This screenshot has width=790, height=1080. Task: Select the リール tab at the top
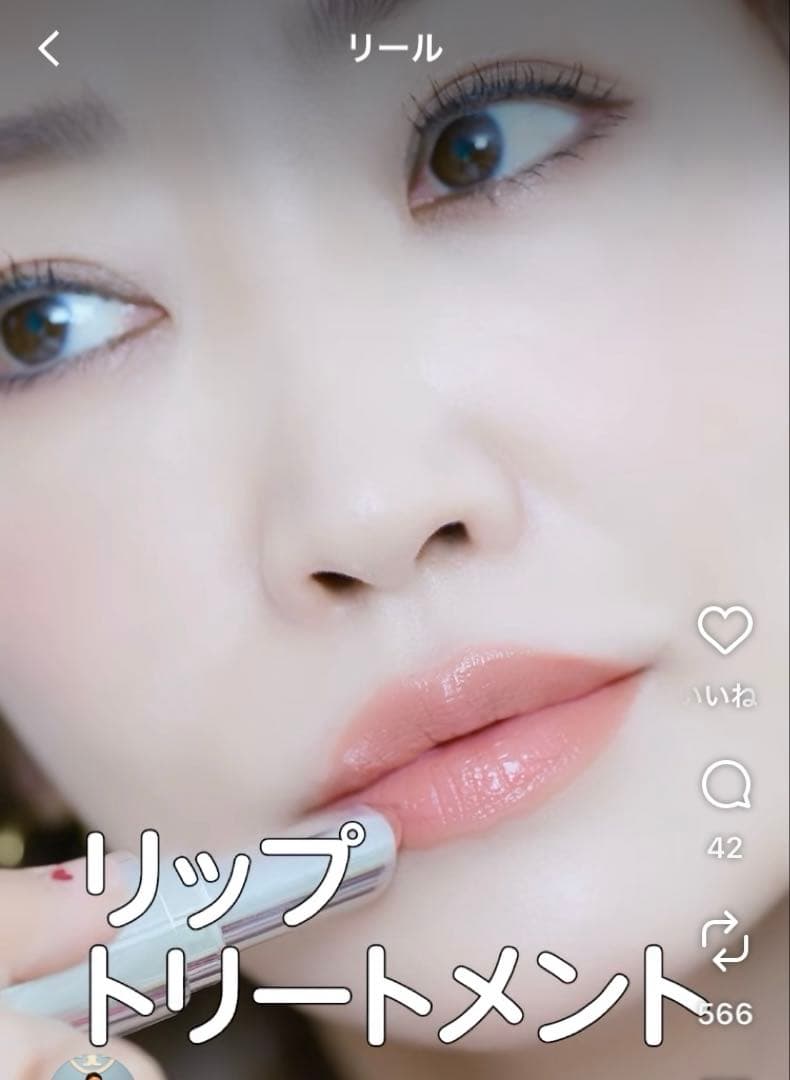point(395,45)
